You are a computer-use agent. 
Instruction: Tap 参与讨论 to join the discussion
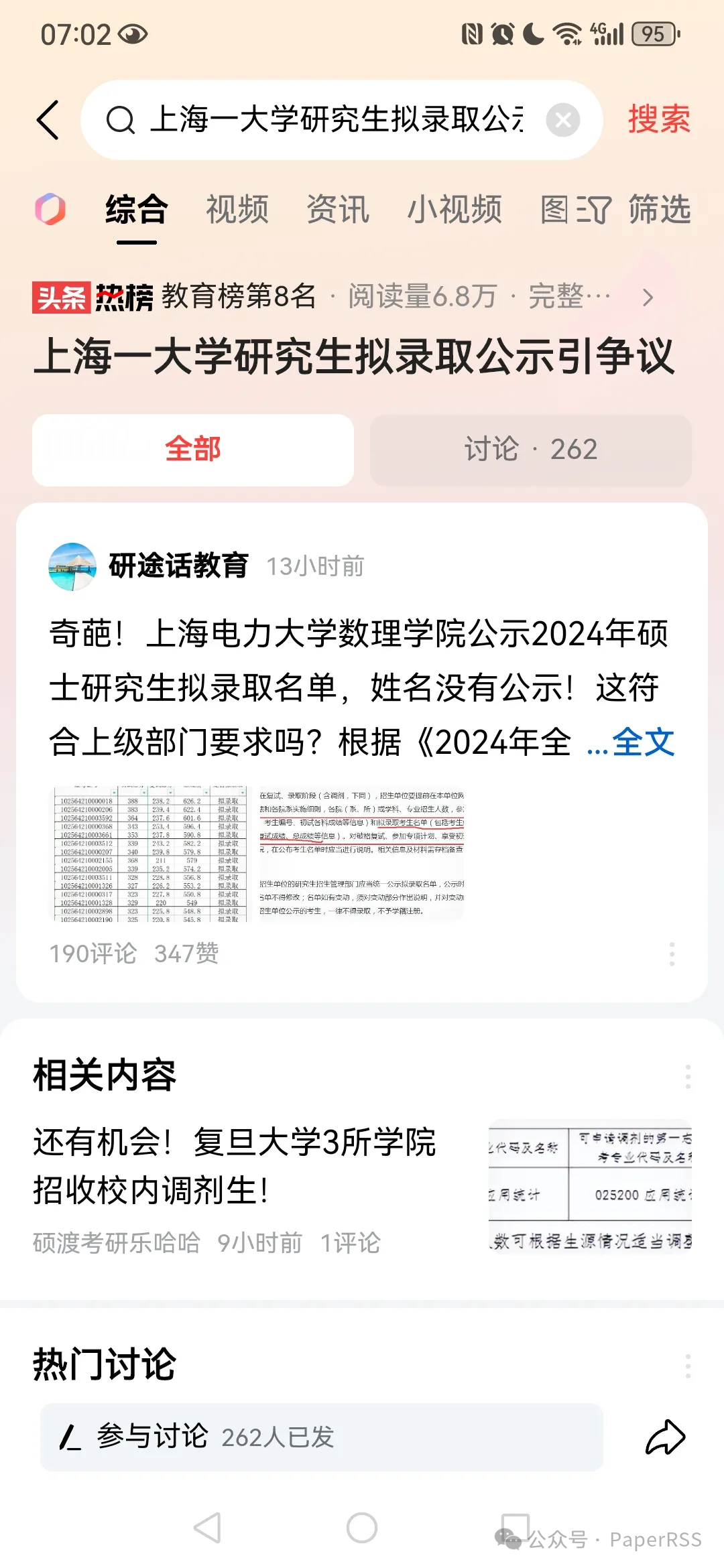[322, 1437]
